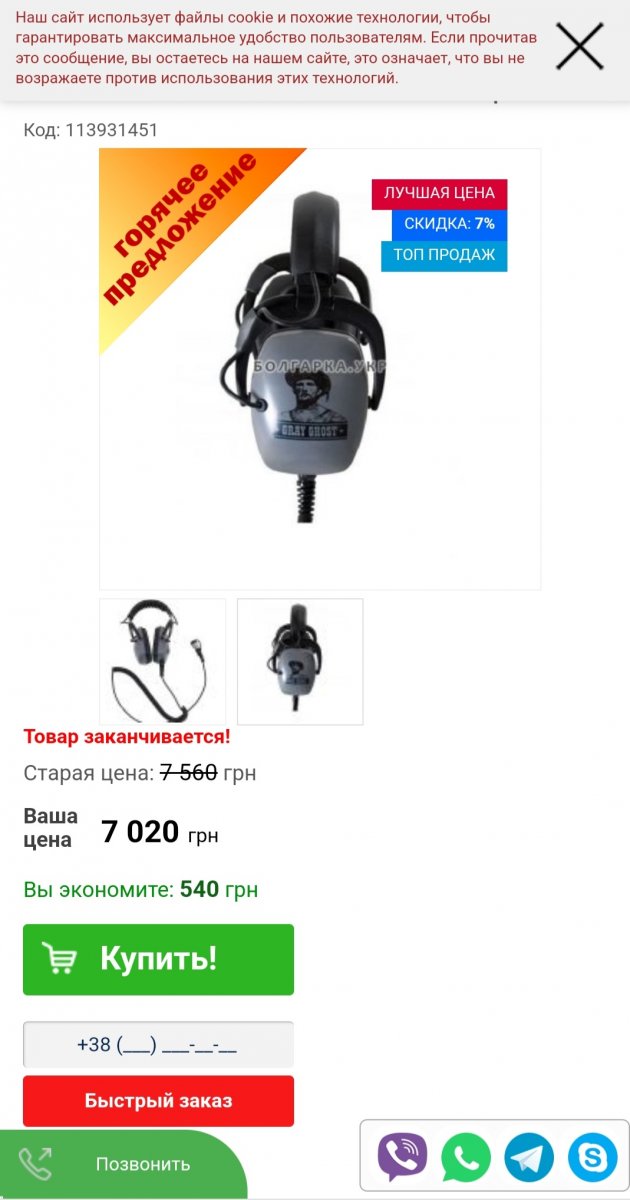This screenshot has height=1200, width=630.
Task: Tap the Быстрый заказ button
Action: 158,1101
